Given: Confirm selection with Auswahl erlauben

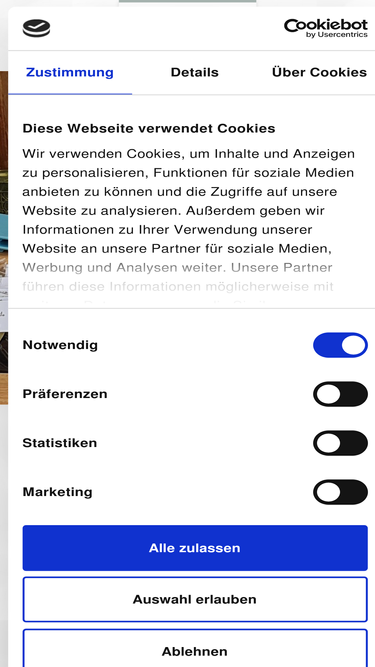Looking at the screenshot, I should (x=195, y=599).
